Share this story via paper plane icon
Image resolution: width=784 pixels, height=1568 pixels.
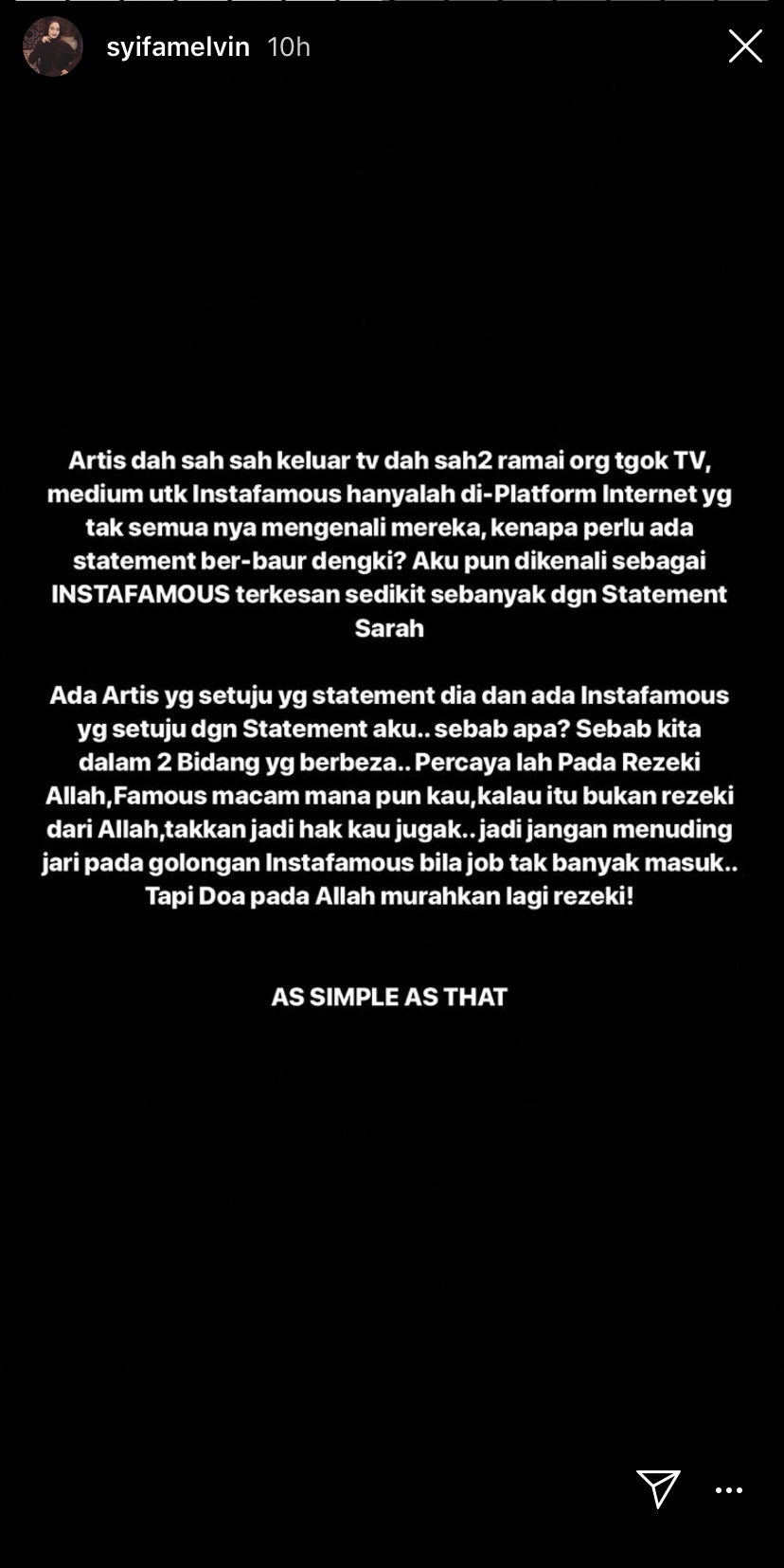pyautogui.click(x=658, y=1488)
